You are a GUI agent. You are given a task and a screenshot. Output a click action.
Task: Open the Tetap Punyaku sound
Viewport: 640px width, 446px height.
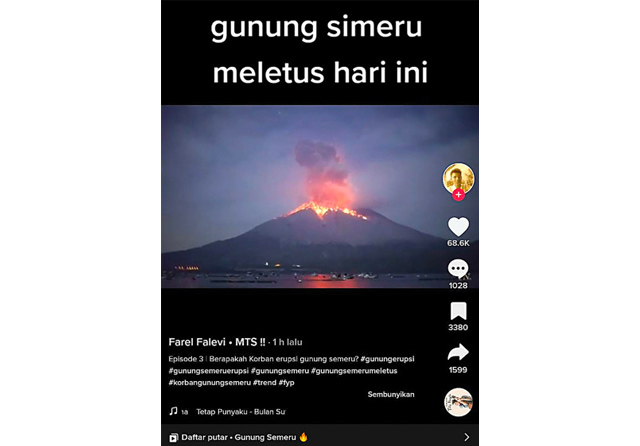tap(240, 411)
